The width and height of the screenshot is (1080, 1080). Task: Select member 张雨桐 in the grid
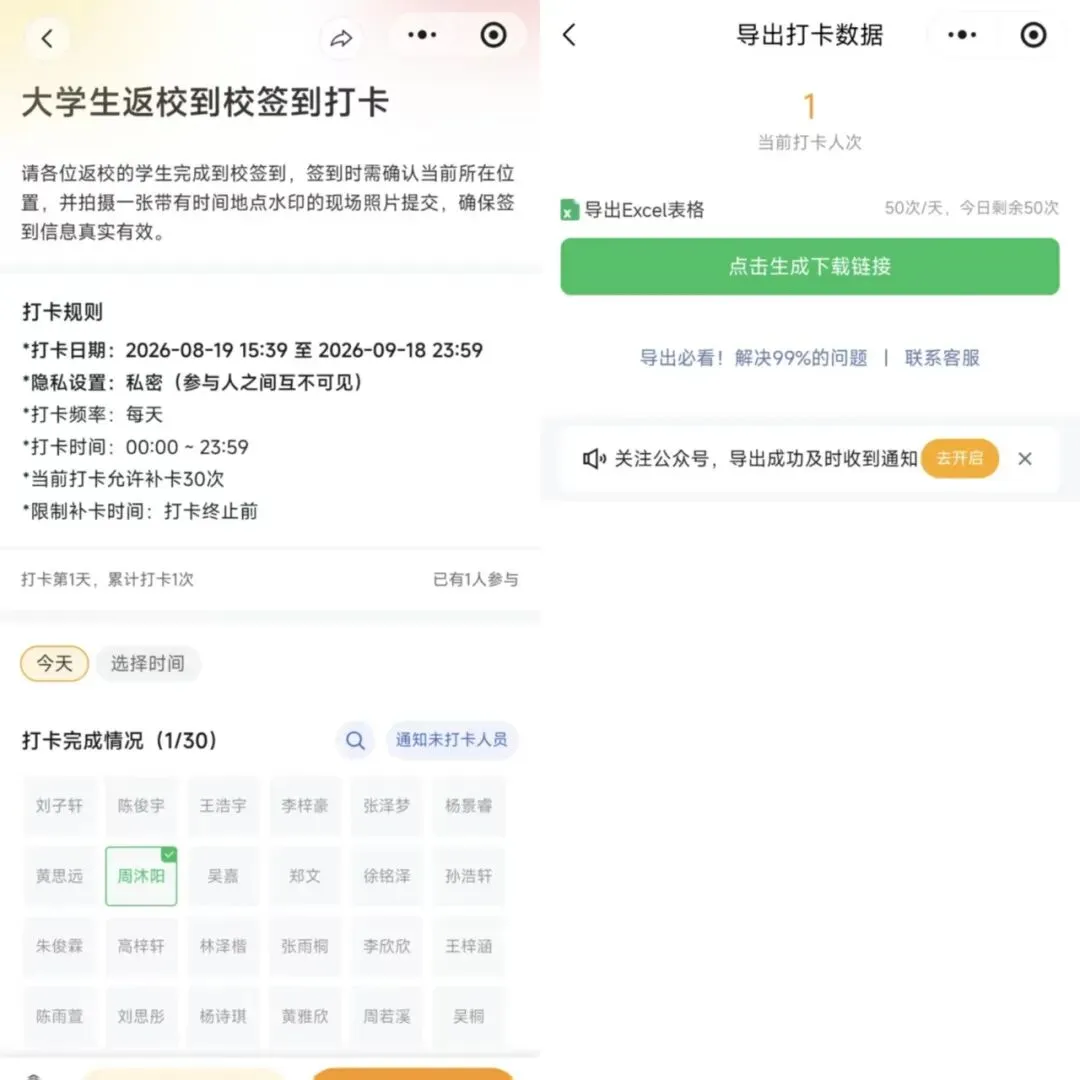[x=304, y=946]
